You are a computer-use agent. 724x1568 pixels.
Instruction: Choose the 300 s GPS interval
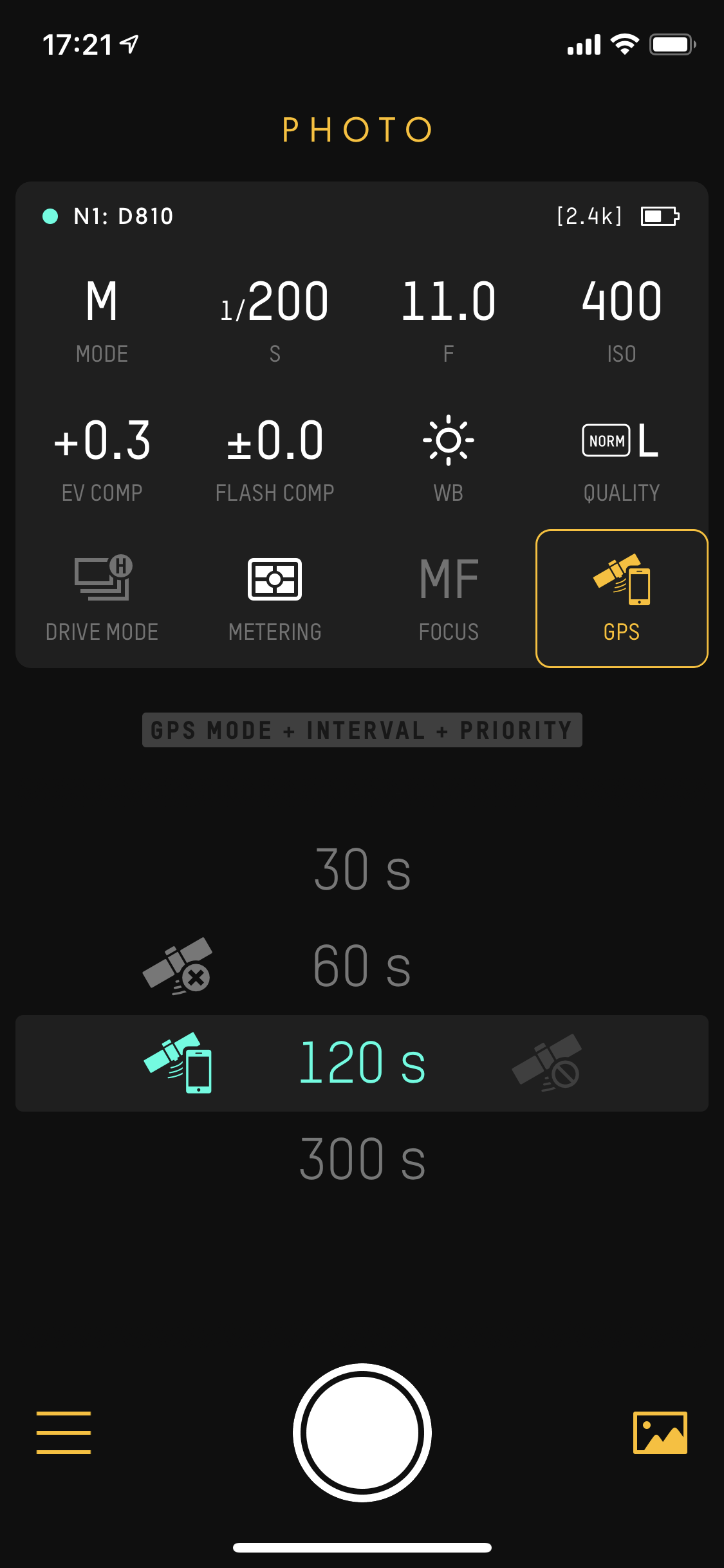pyautogui.click(x=362, y=1159)
